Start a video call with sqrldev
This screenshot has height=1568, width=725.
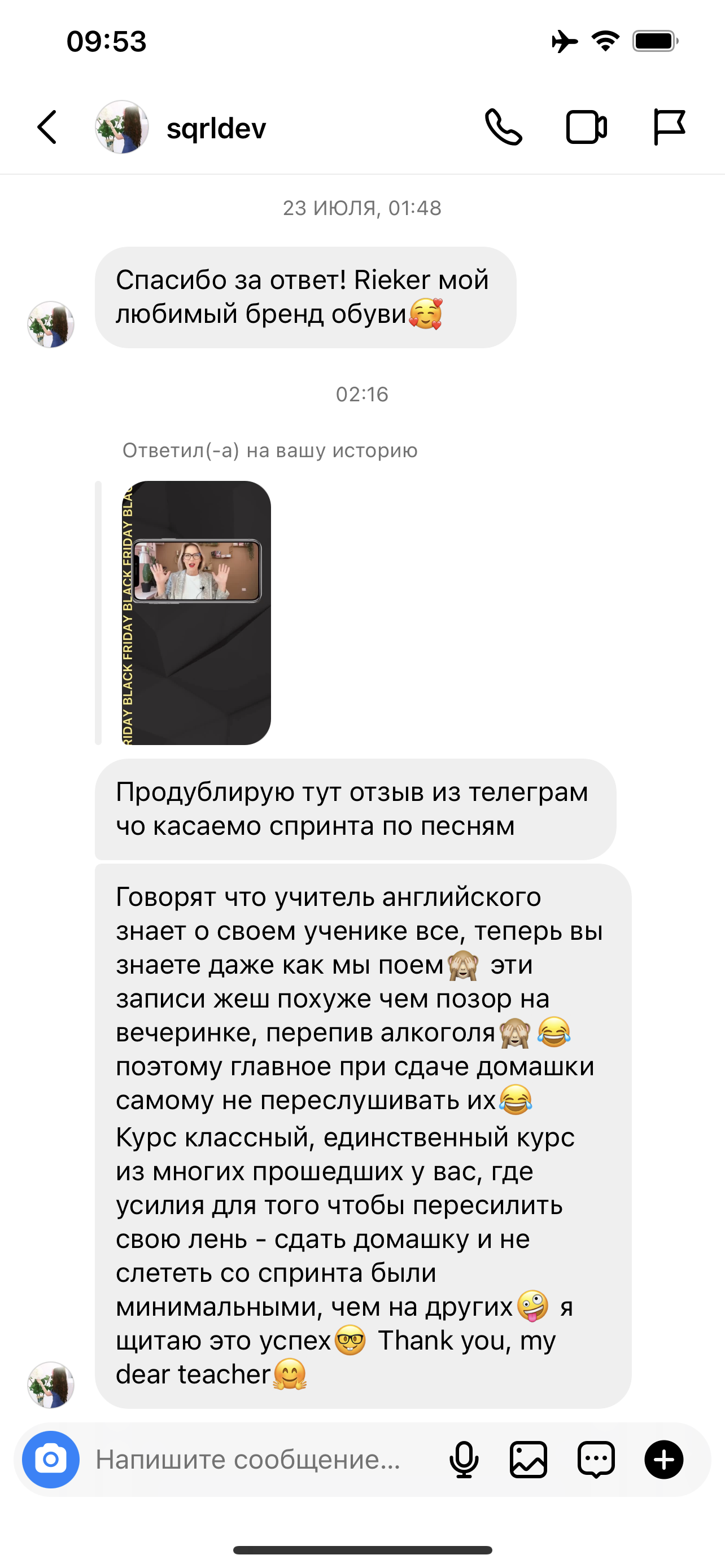[x=586, y=127]
